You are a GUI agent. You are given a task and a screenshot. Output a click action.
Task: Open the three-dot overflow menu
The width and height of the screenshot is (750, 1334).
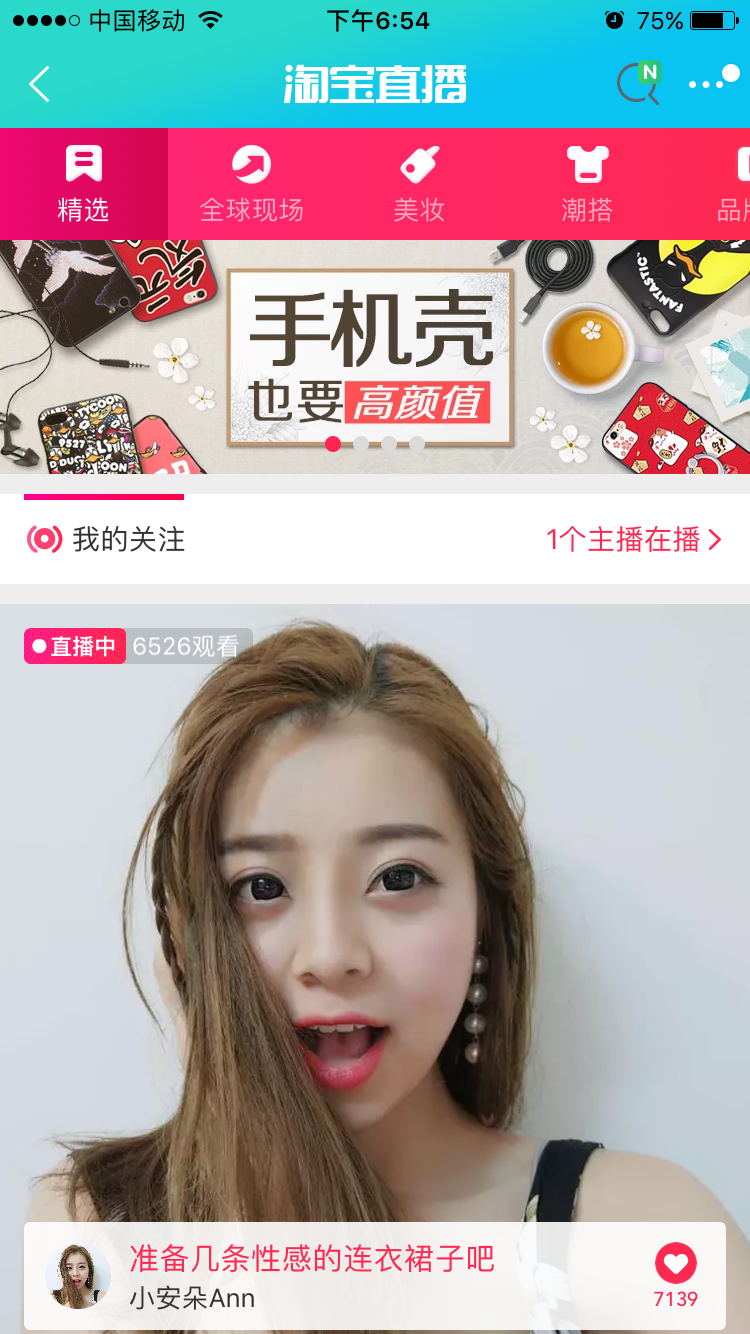pyautogui.click(x=713, y=84)
